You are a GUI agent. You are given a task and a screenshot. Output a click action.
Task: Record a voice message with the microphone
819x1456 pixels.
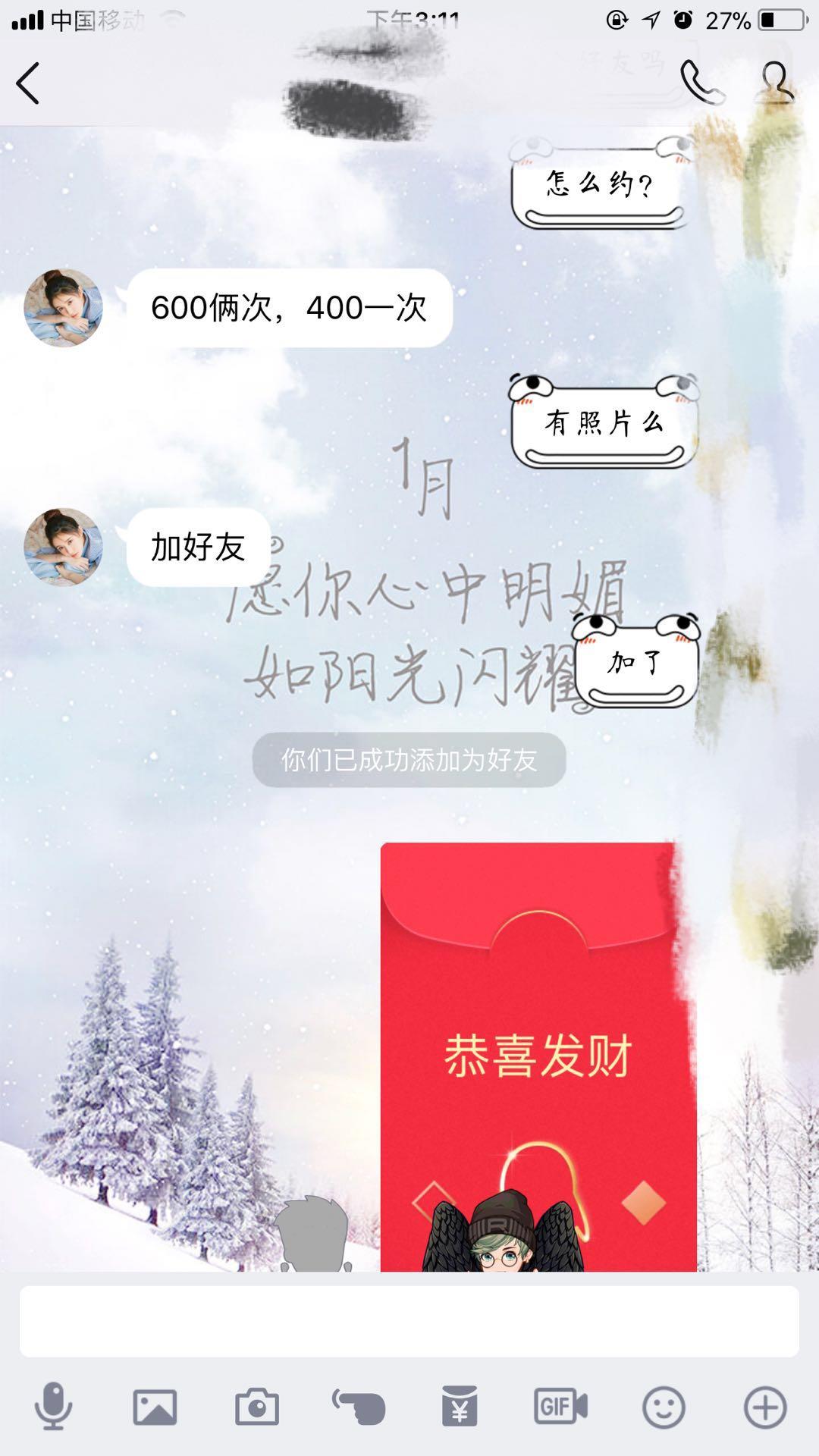click(53, 1407)
